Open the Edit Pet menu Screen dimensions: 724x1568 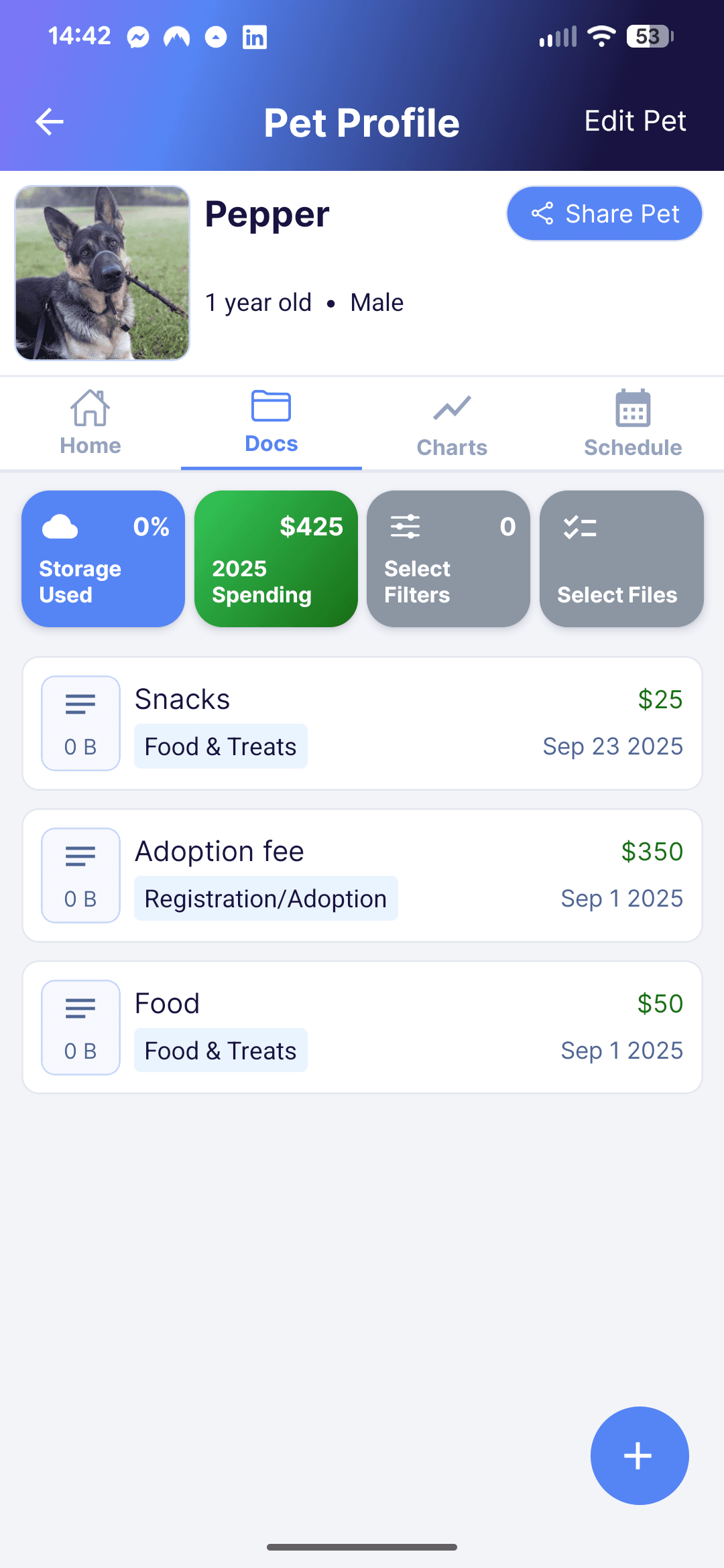click(x=634, y=121)
